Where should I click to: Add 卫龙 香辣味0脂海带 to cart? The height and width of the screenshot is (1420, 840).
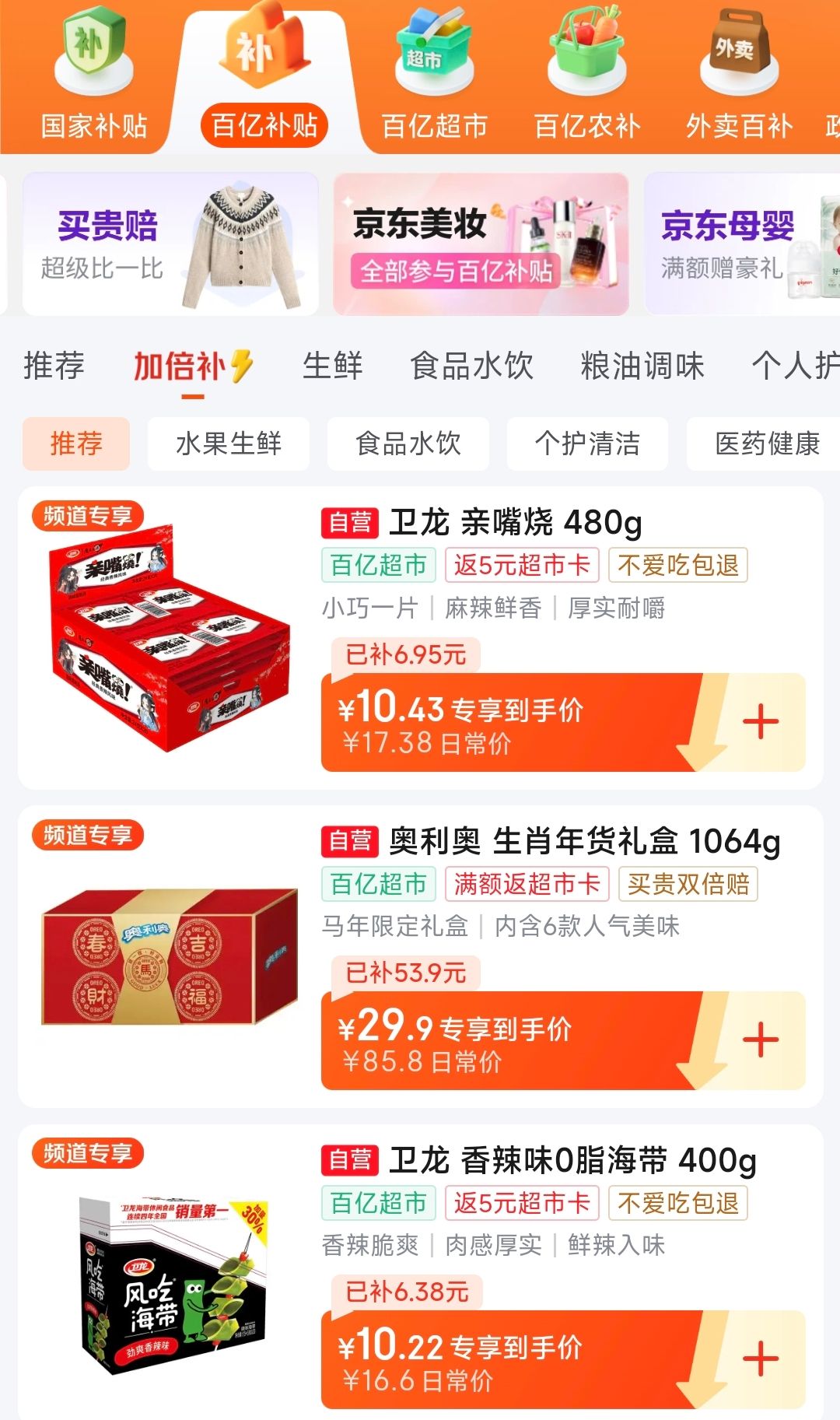(x=760, y=1359)
